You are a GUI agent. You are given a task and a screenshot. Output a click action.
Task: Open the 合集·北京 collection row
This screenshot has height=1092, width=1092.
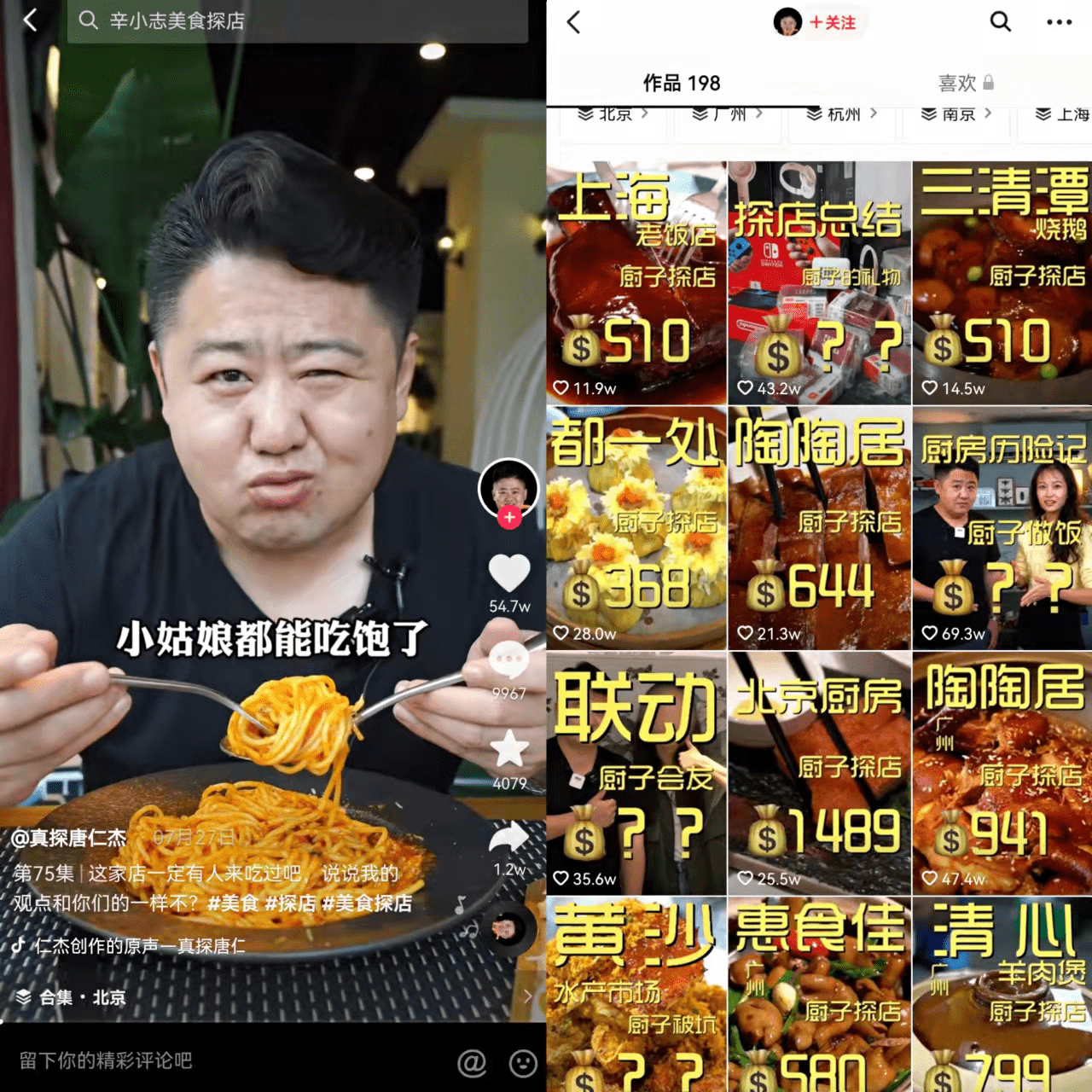click(x=273, y=996)
